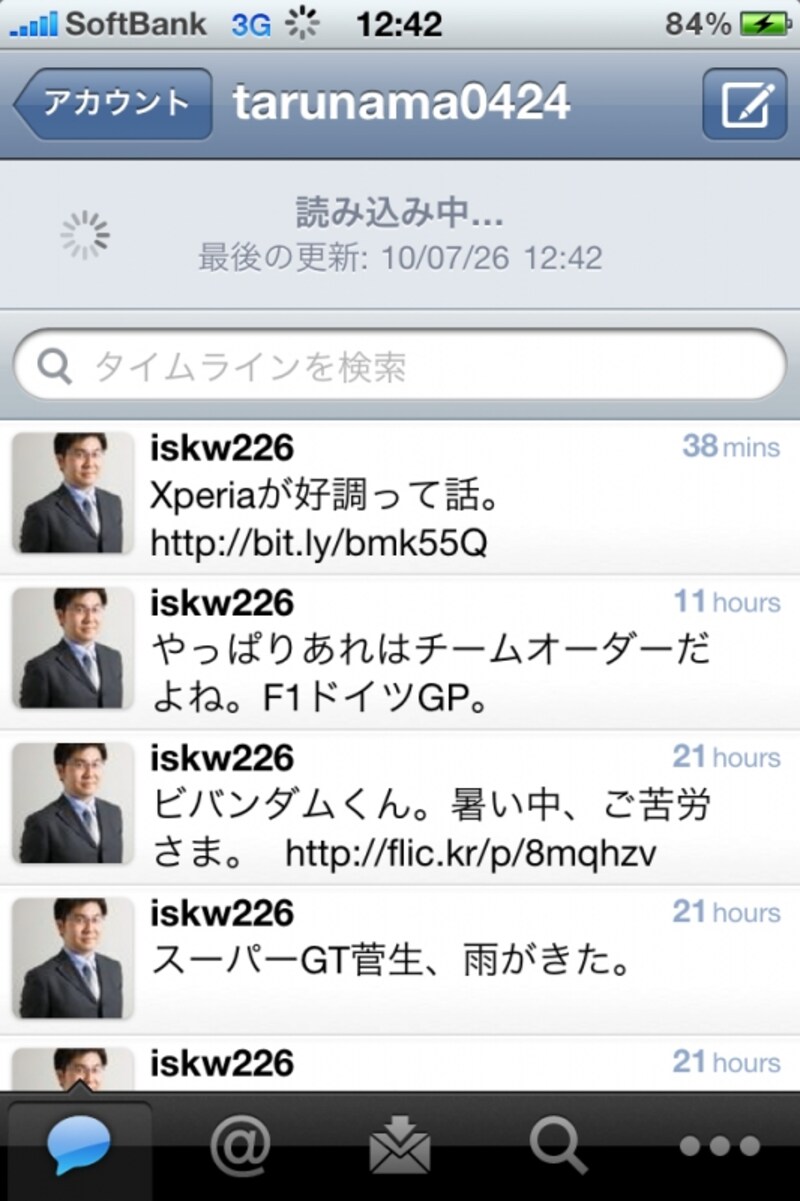Viewport: 800px width, 1201px height.
Task: Open the compose new tweet icon
Action: [744, 103]
